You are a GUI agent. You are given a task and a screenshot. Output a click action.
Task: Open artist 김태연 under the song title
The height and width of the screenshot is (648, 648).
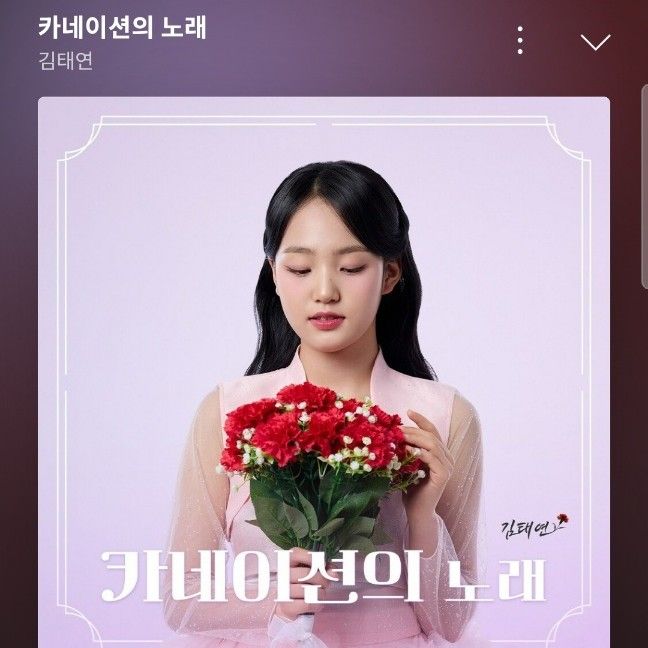(x=66, y=59)
